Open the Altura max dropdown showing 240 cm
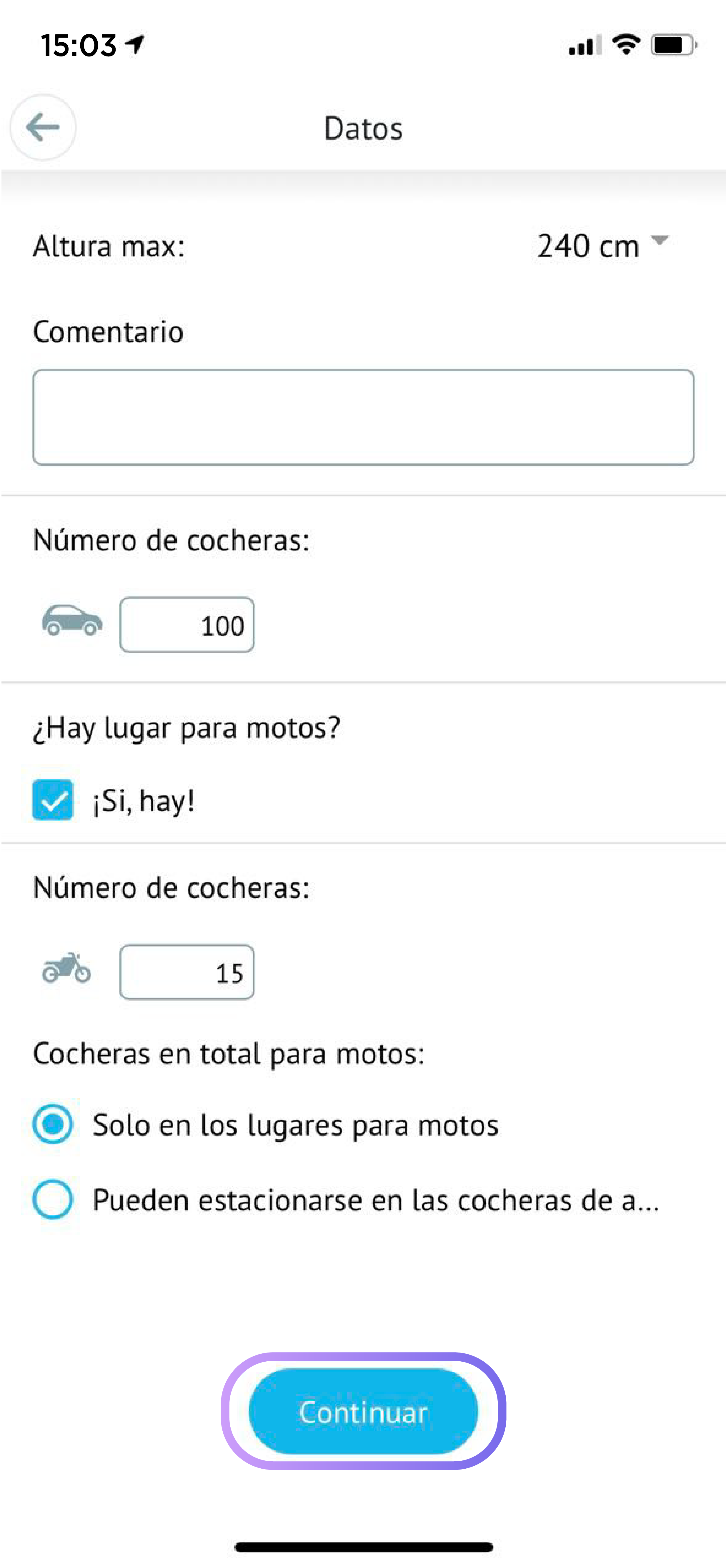 (588, 246)
